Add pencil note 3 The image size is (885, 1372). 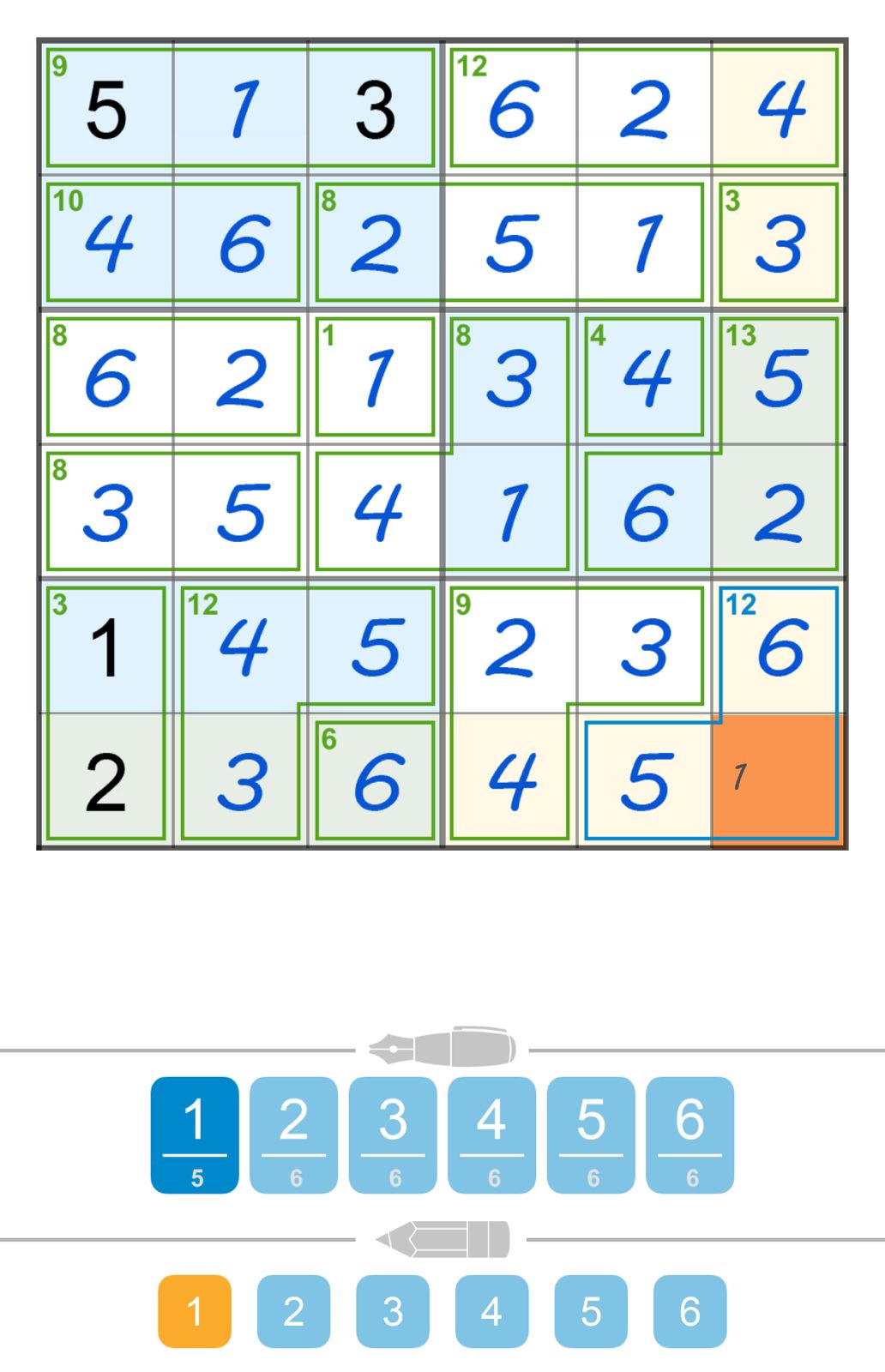393,1311
